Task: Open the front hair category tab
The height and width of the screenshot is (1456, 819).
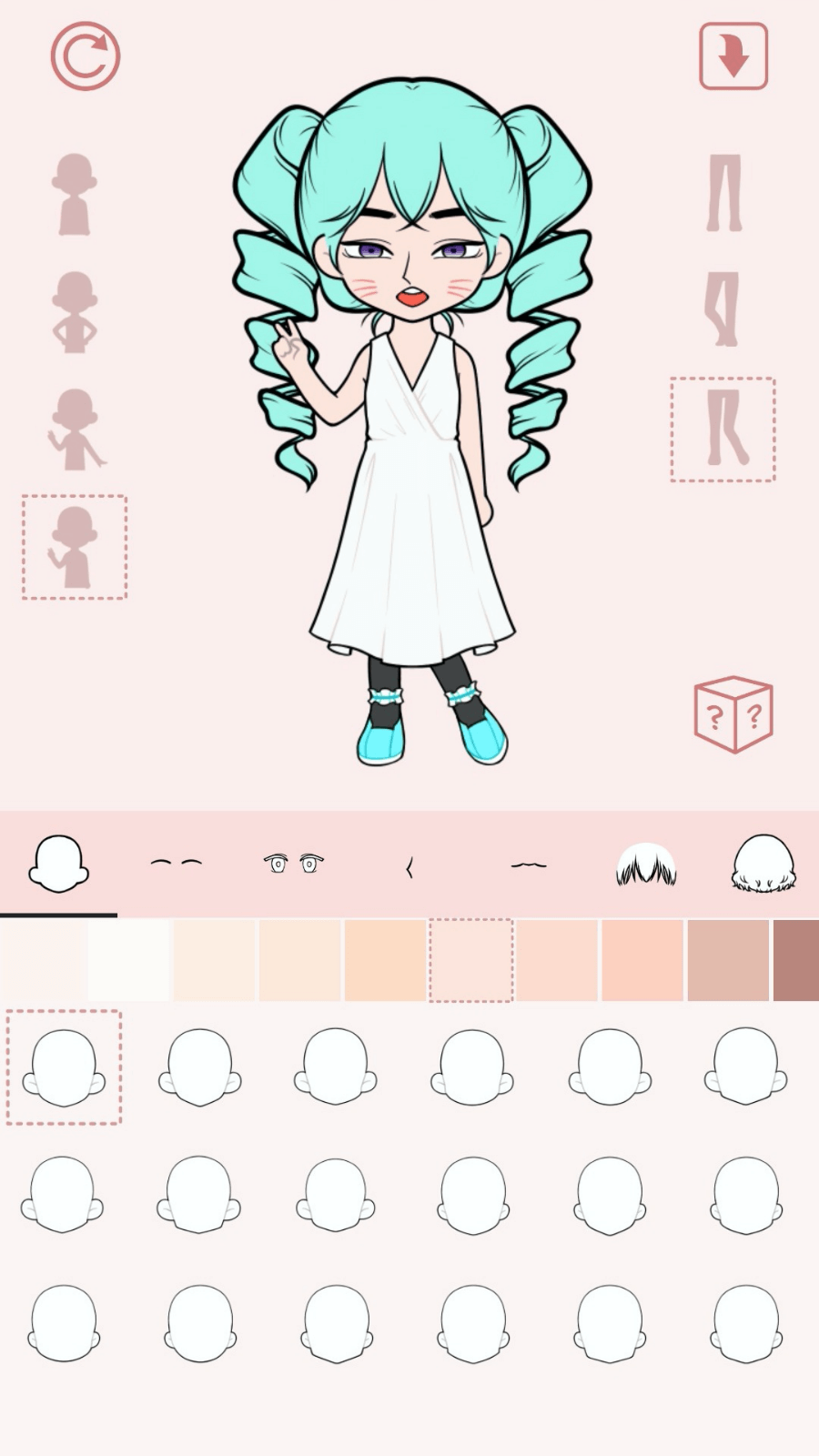Action: pos(645,863)
